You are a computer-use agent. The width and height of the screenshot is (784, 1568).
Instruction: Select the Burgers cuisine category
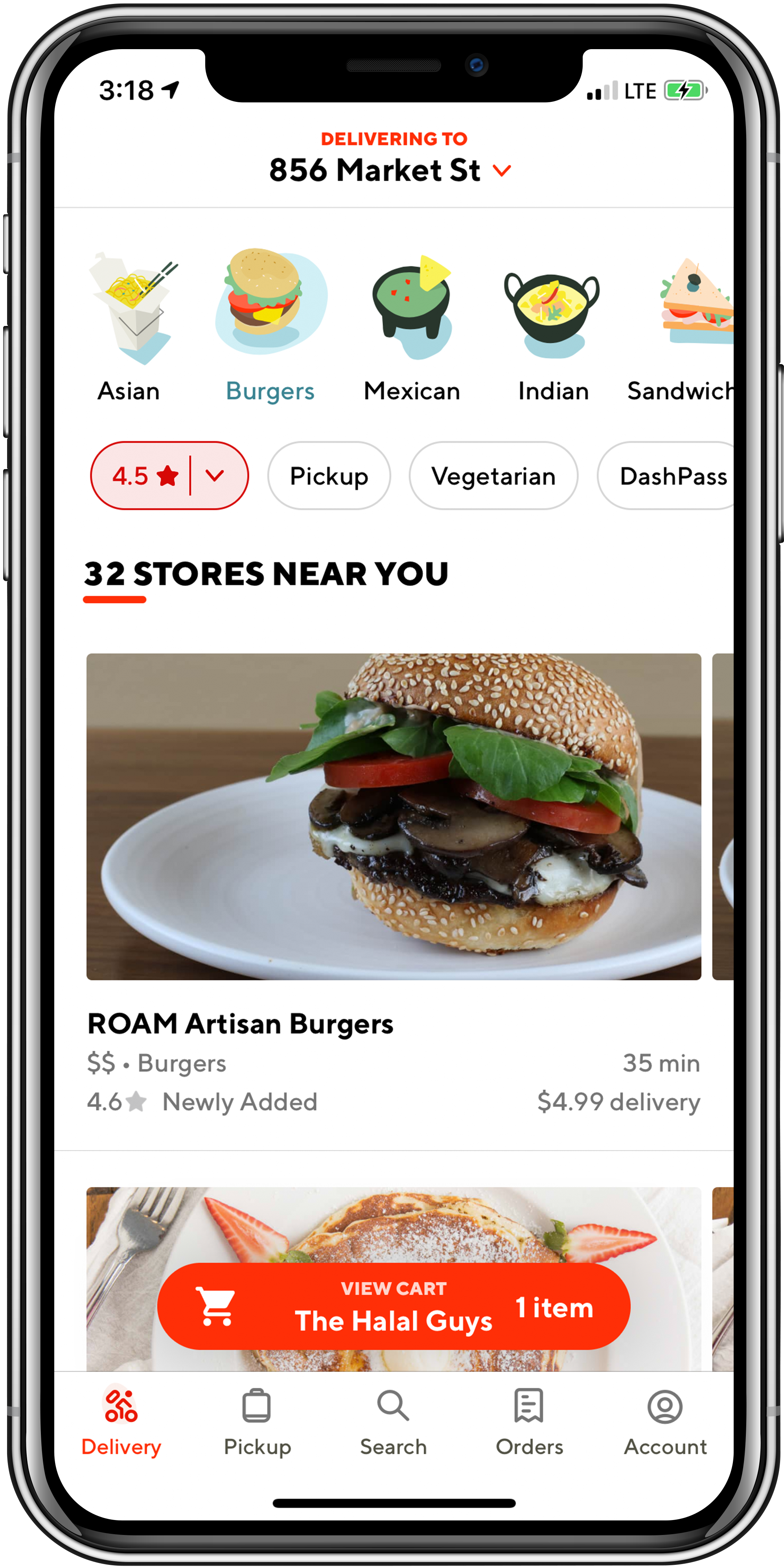click(270, 326)
